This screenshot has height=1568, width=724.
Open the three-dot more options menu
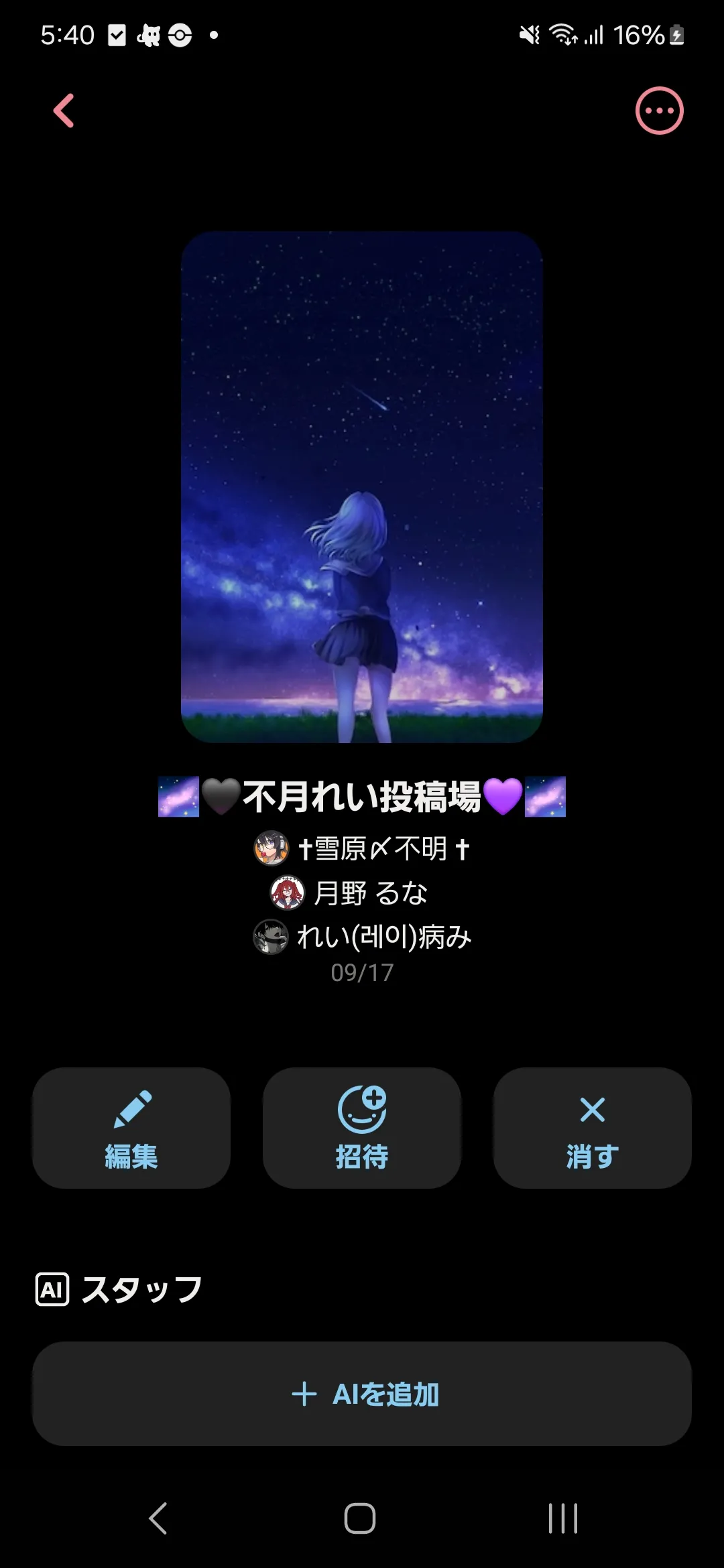click(660, 111)
